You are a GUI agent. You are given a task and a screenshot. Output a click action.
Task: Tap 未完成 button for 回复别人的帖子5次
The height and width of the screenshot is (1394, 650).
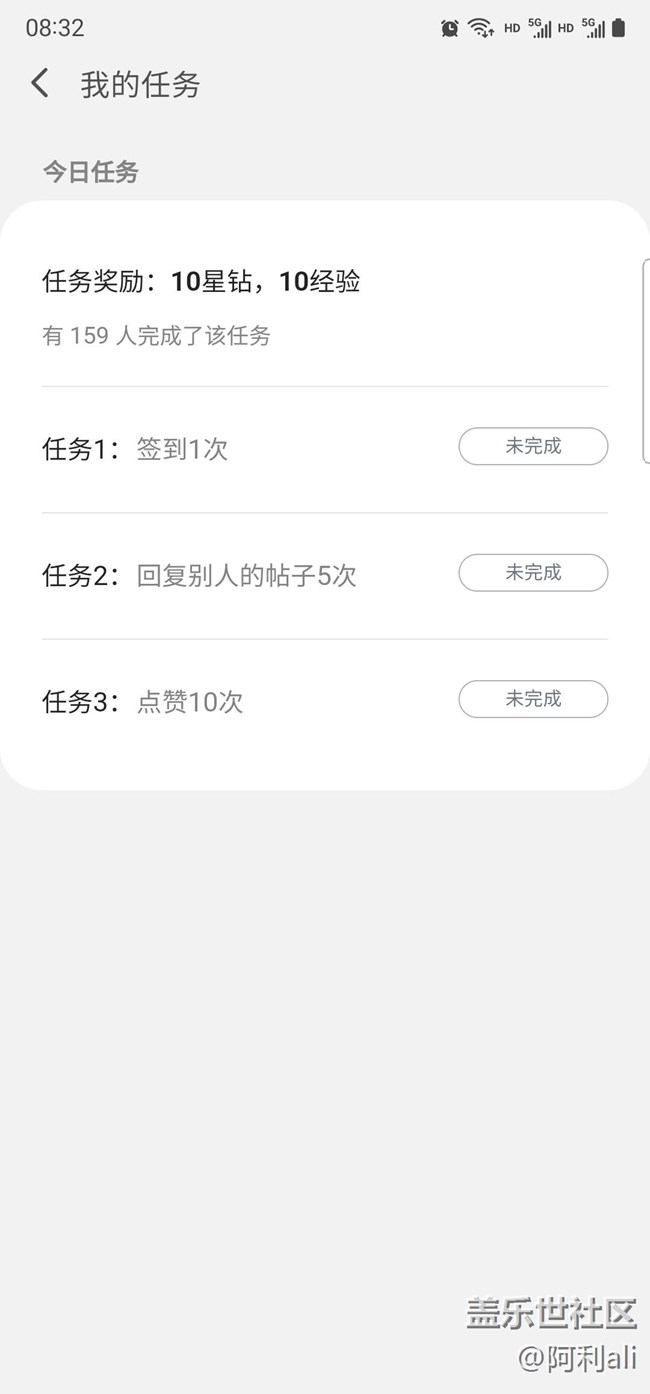[533, 572]
